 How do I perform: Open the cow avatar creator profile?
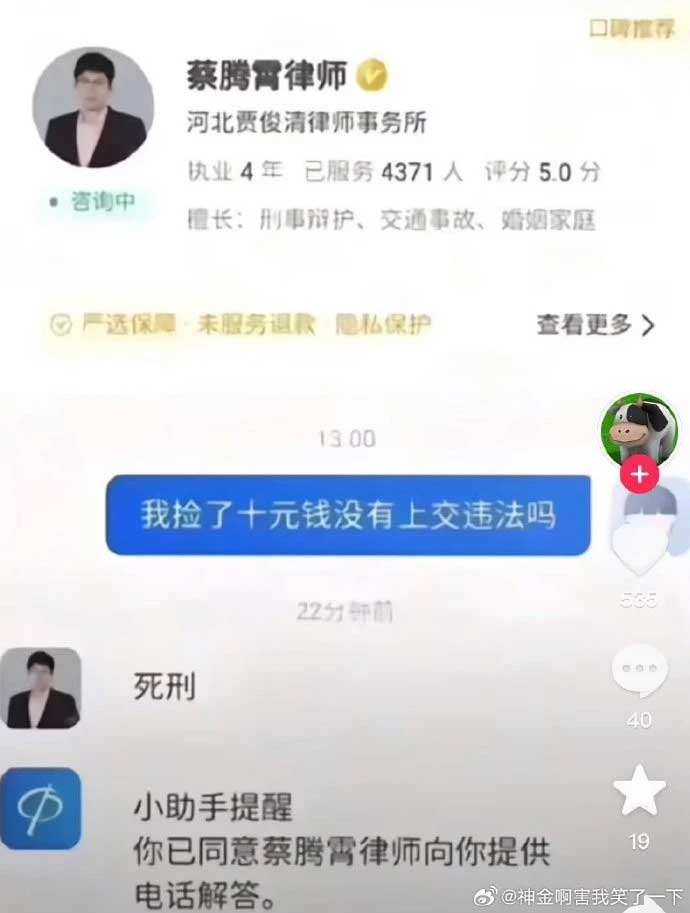(639, 430)
